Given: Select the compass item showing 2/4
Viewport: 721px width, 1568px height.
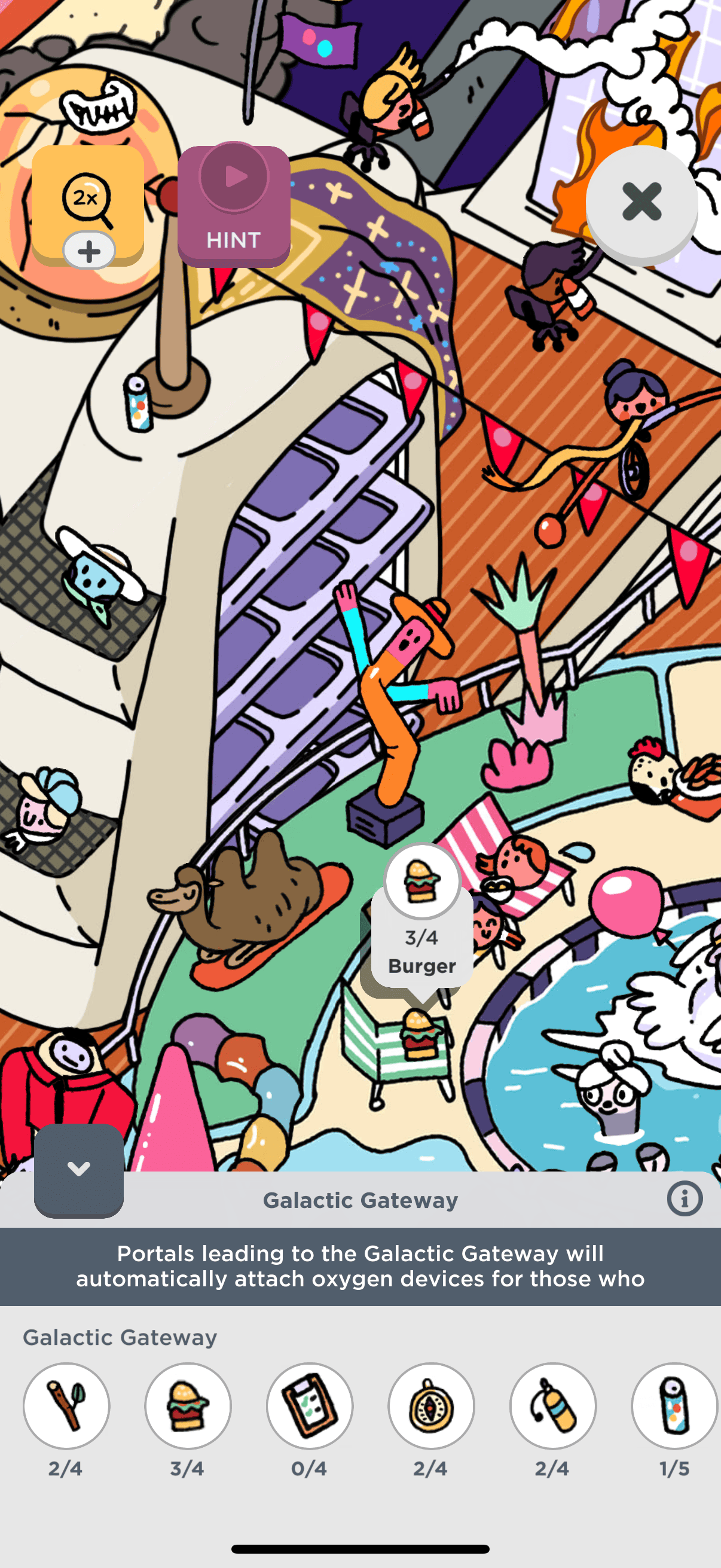Looking at the screenshot, I should click(432, 1405).
